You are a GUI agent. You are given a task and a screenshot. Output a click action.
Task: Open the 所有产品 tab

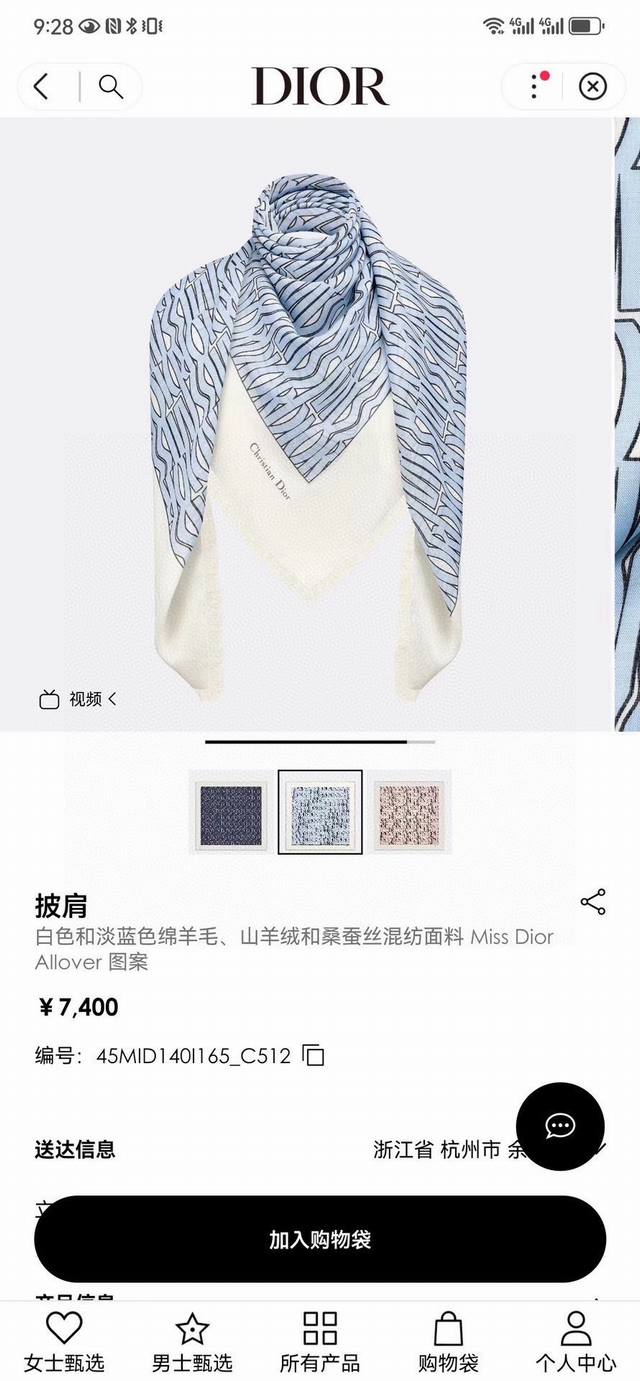(x=320, y=1342)
